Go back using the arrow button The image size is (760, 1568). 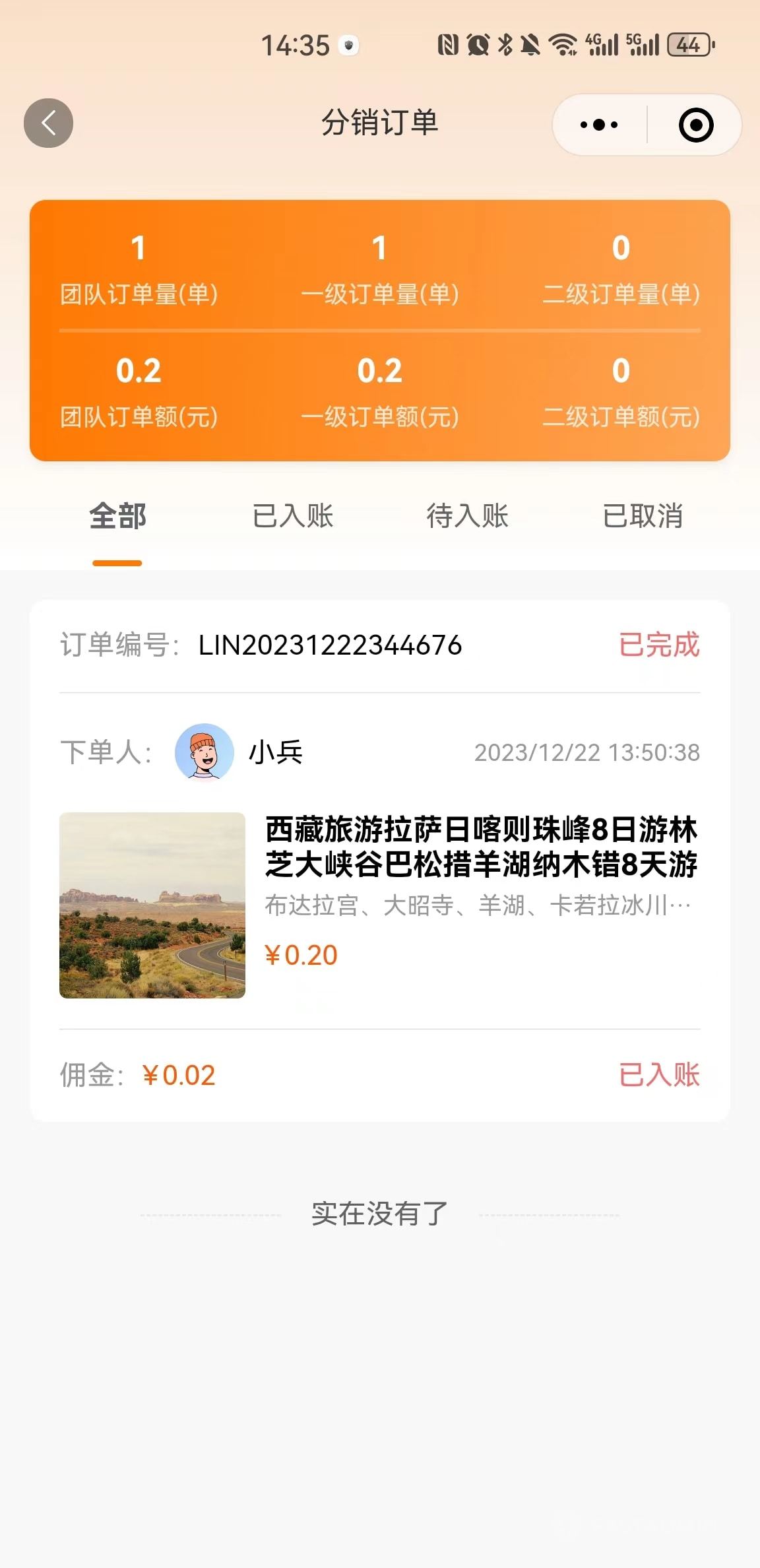coord(48,123)
